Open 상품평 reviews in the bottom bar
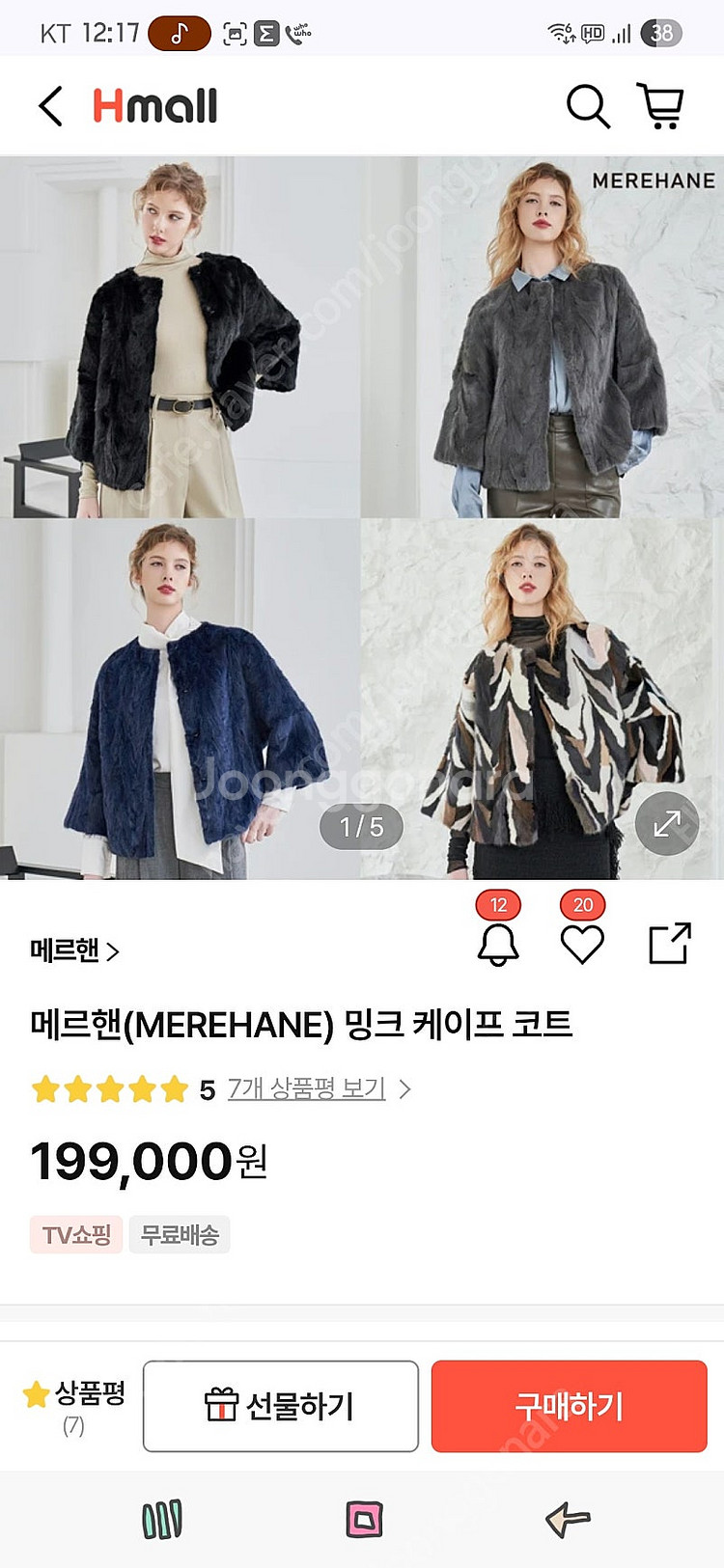This screenshot has width=724, height=1568. 74,1405
